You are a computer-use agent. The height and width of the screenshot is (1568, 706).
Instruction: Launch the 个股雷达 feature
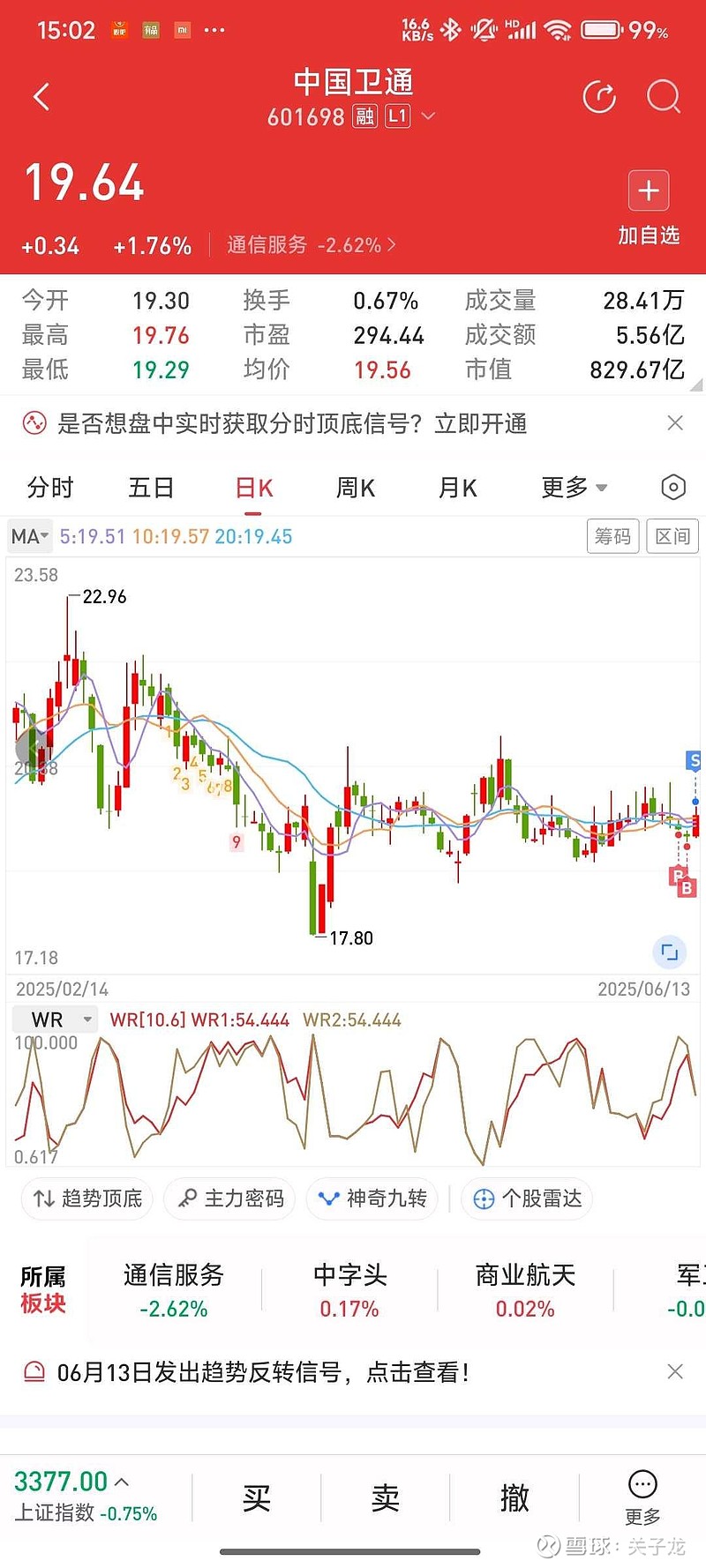point(526,1199)
